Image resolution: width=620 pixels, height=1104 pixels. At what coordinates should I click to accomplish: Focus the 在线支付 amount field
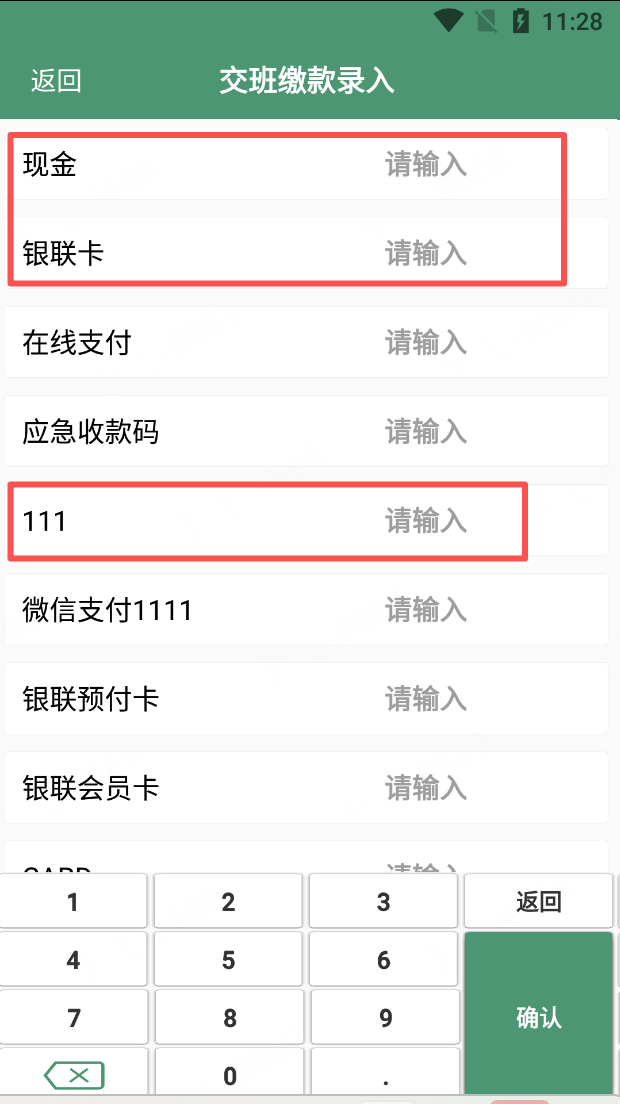426,343
